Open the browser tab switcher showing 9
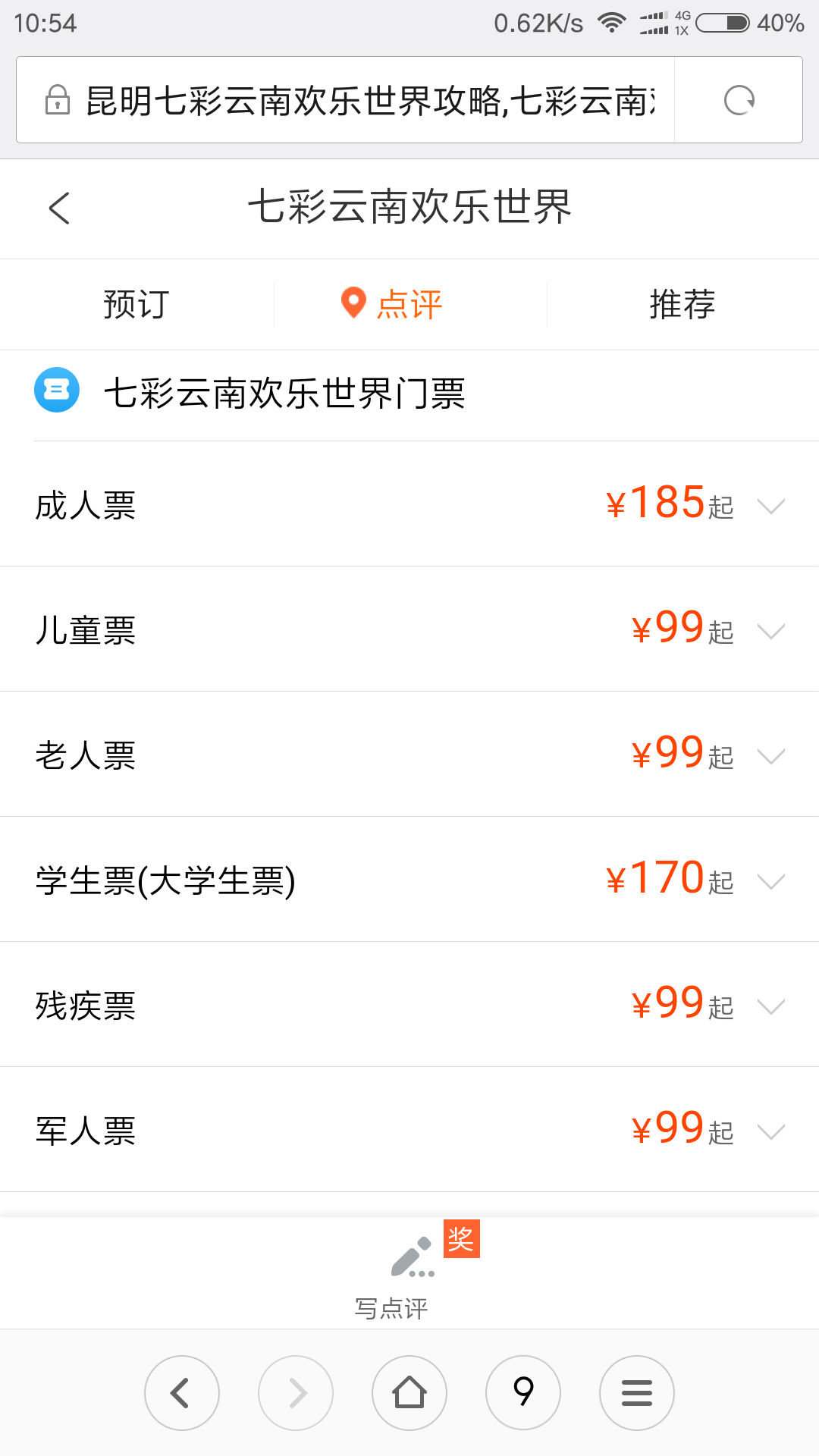The height and width of the screenshot is (1456, 819). pyautogui.click(x=523, y=1393)
